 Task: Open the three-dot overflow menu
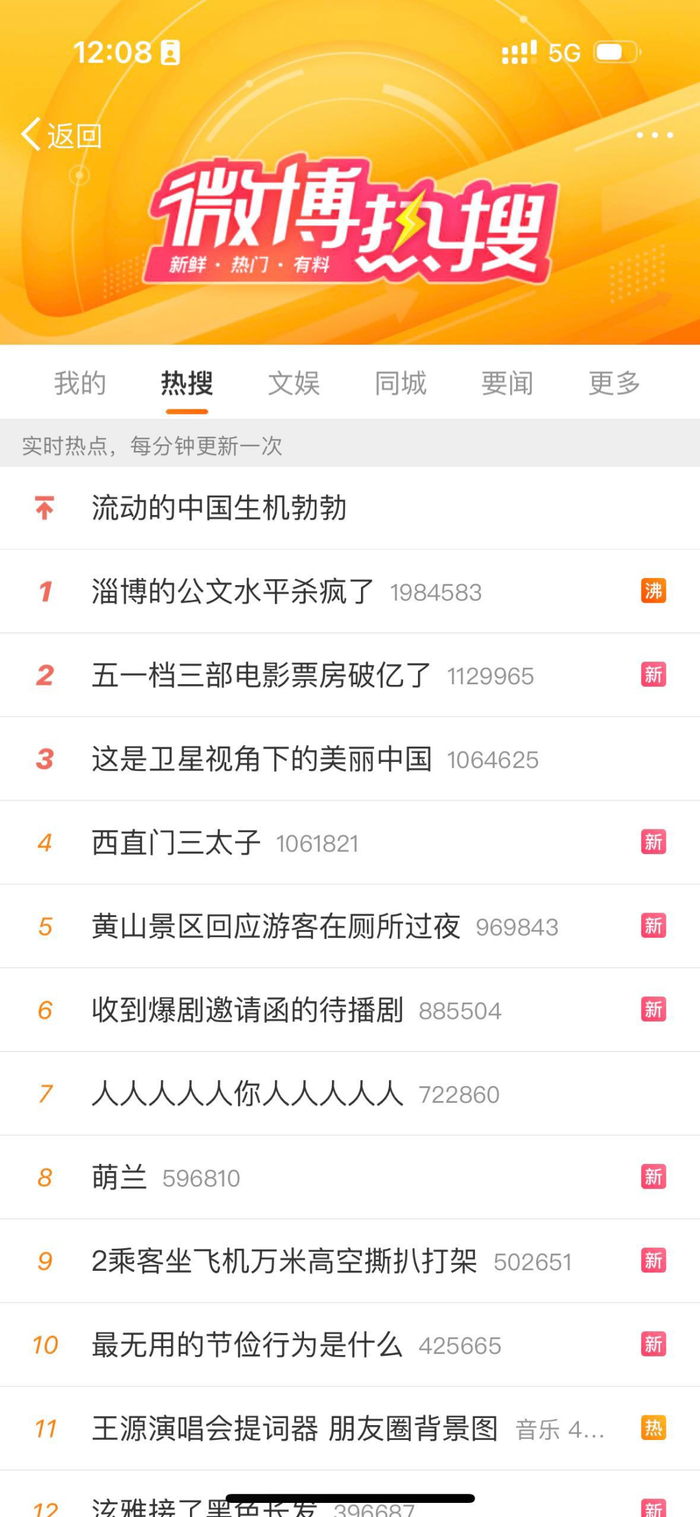pos(654,135)
